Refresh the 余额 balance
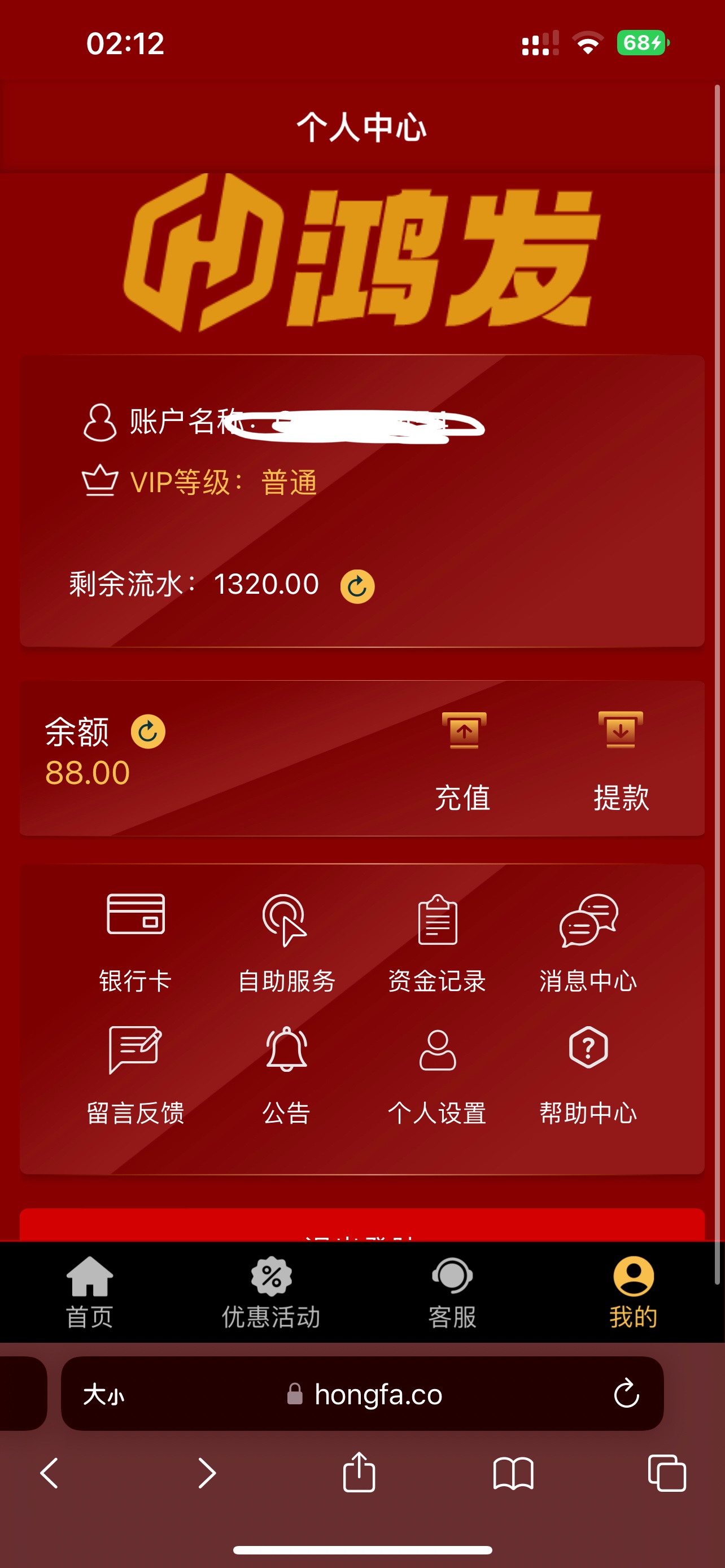725x1568 pixels. (148, 731)
